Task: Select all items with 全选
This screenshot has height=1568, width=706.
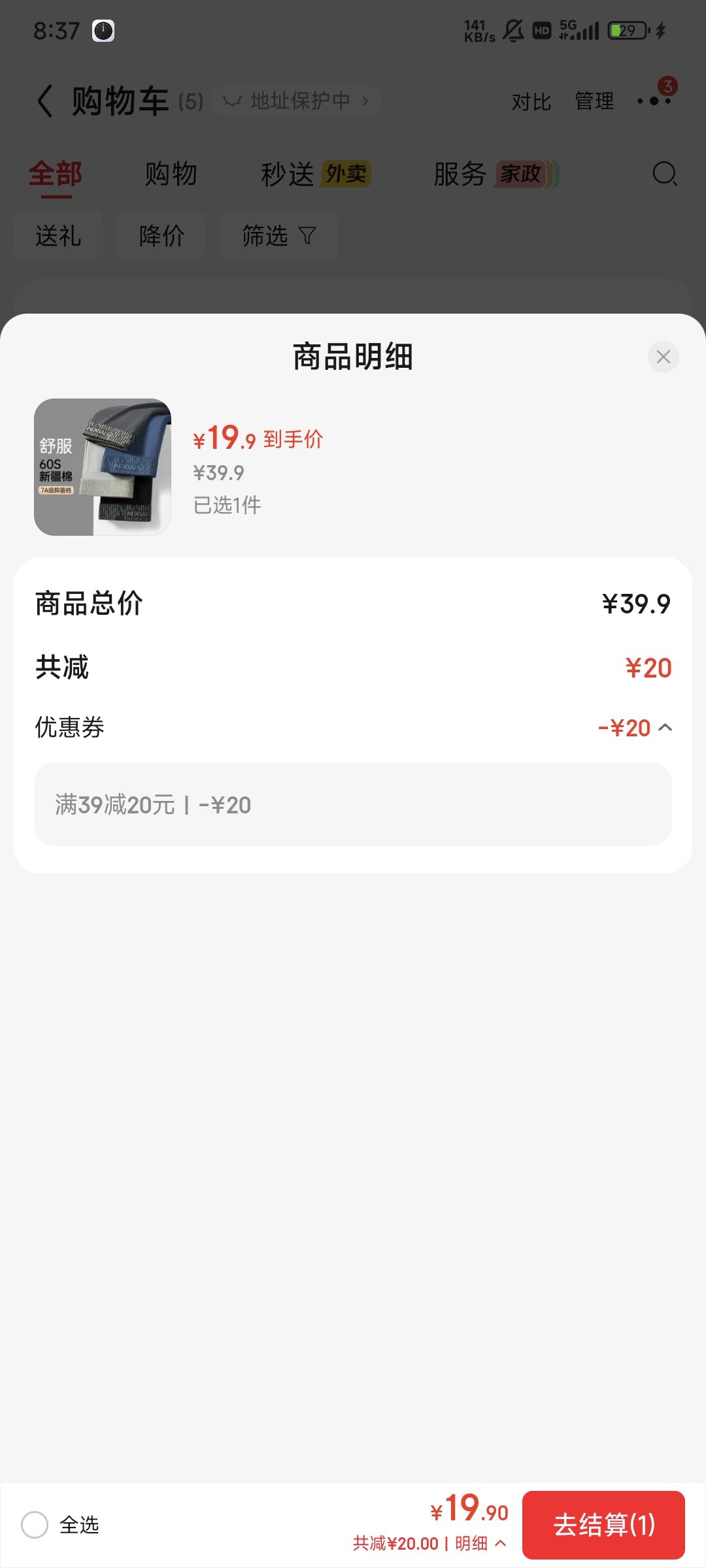Action: (60, 1525)
